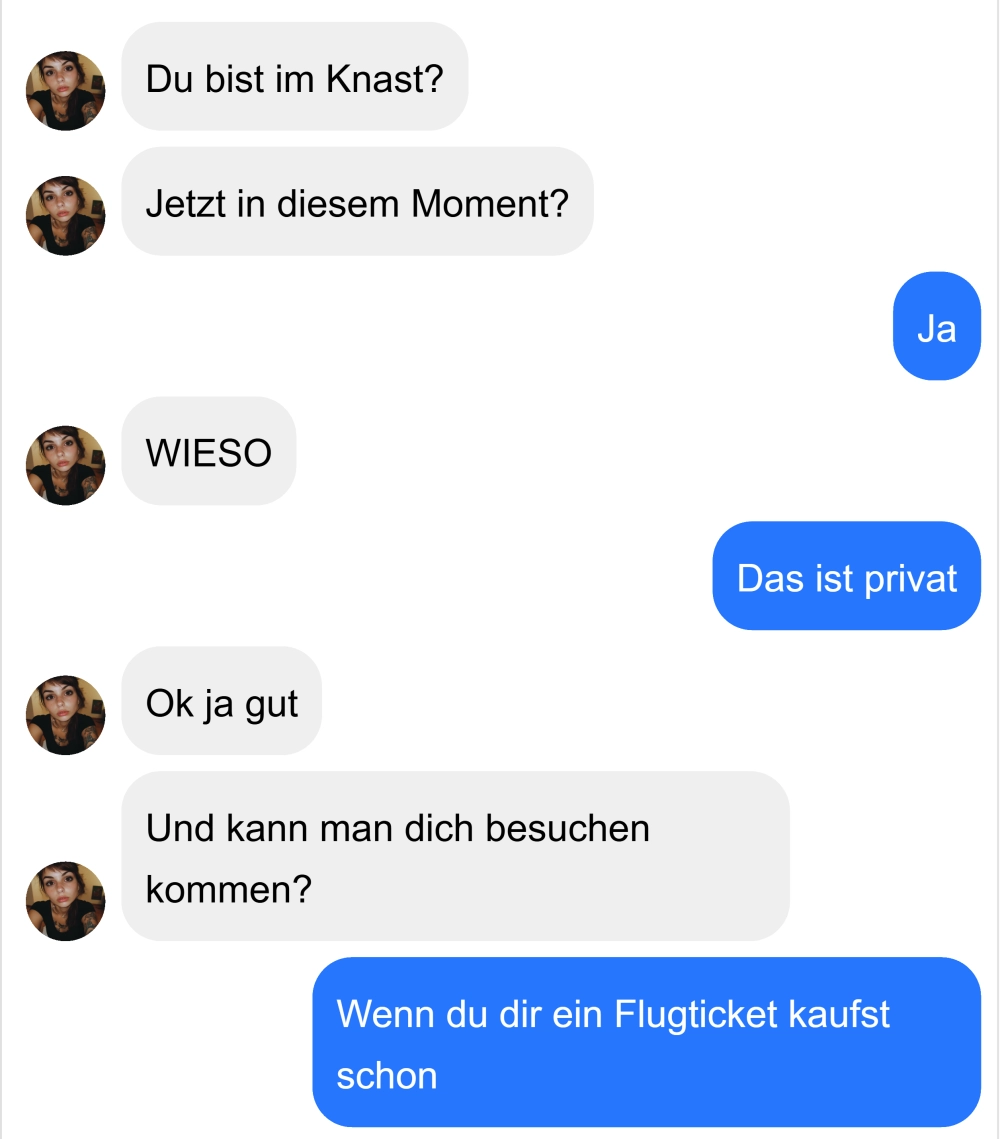Open the avatar beside 'Ok ja gut'
This screenshot has height=1139, width=1000.
point(65,715)
